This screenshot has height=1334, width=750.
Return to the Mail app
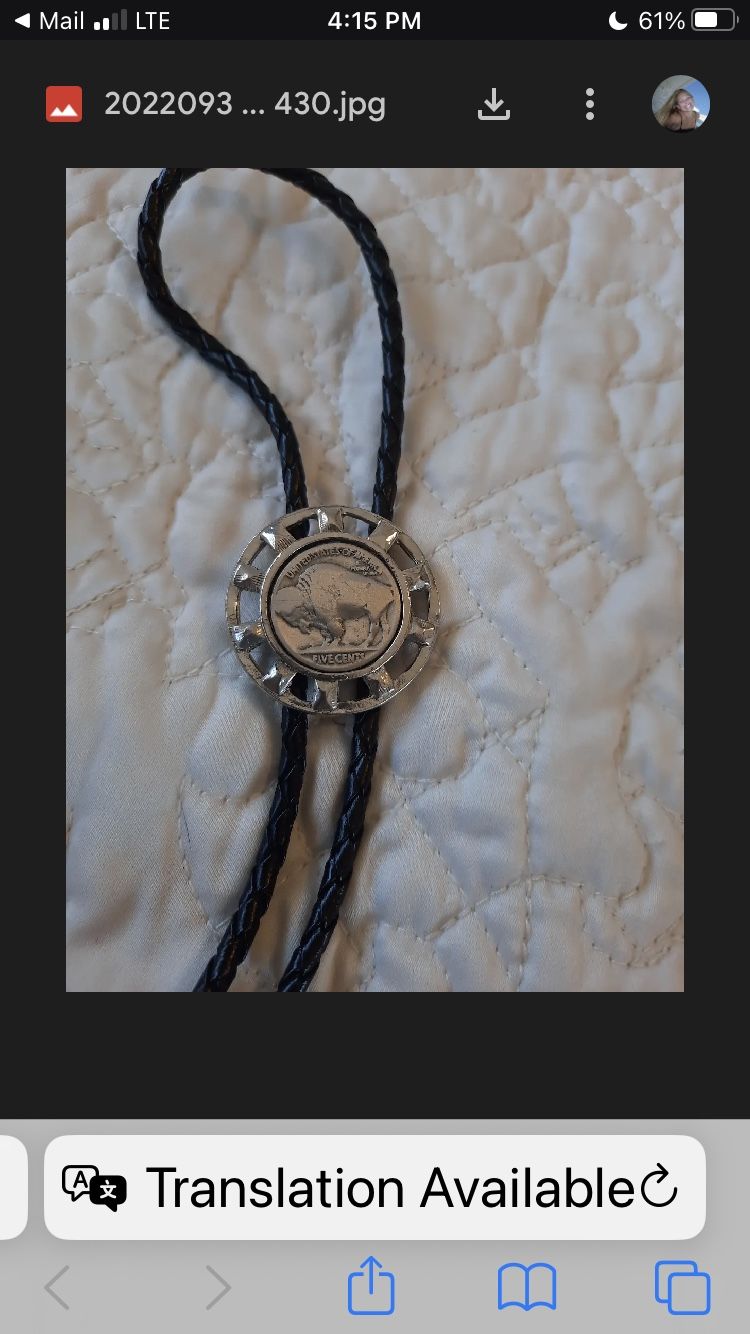(48, 20)
